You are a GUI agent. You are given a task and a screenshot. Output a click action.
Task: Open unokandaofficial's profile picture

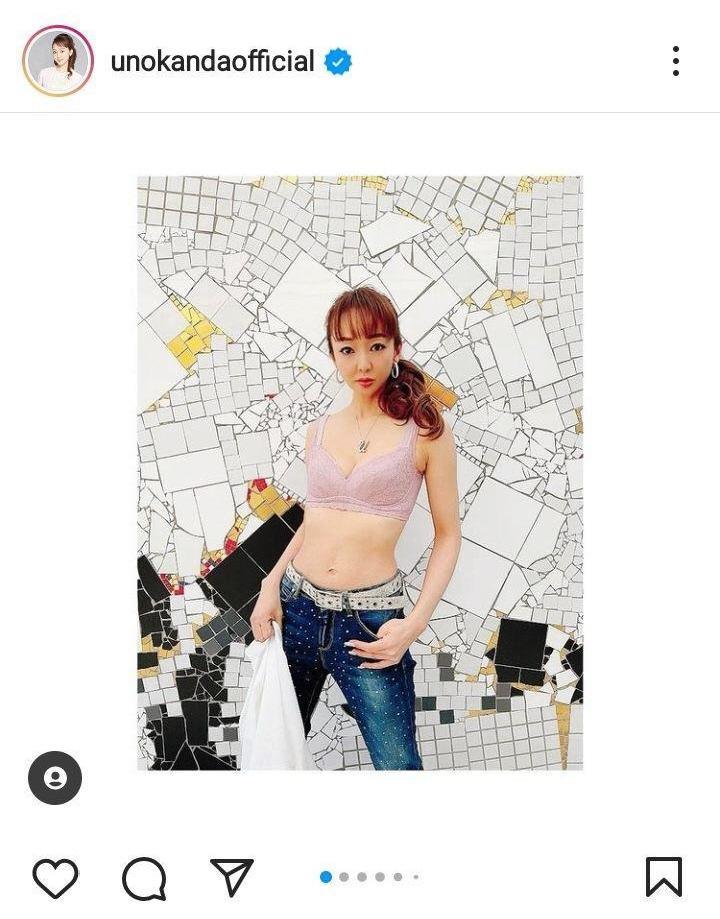click(x=57, y=61)
